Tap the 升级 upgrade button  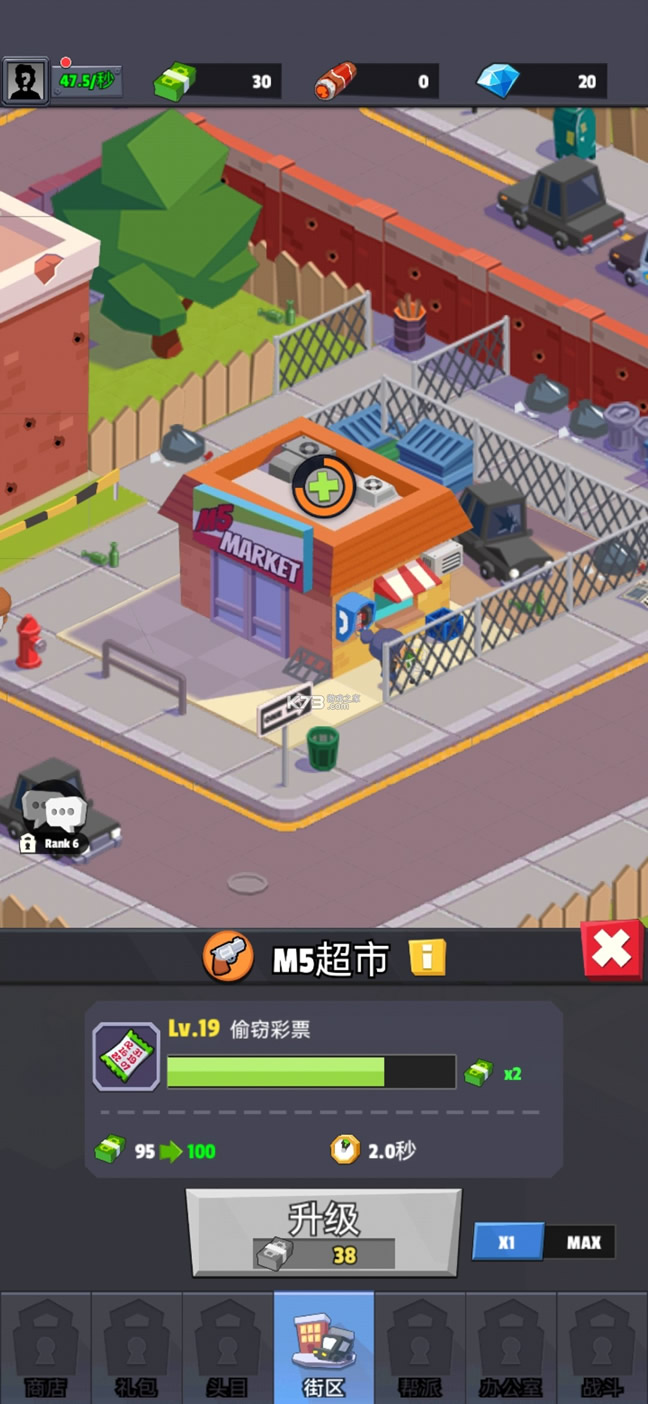(x=324, y=1232)
